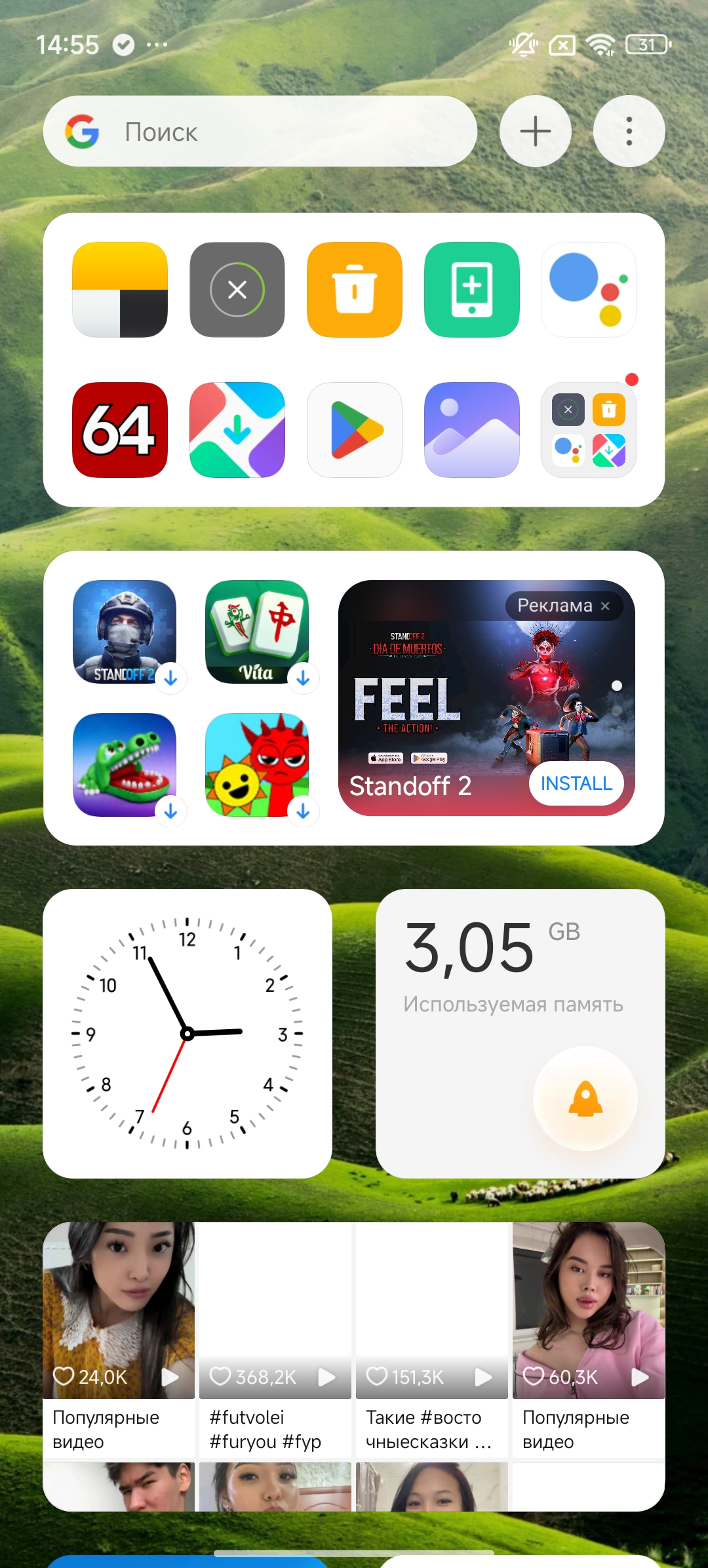Install Standoff 2 from the ad
Screen dimensions: 708x1568
[x=576, y=783]
